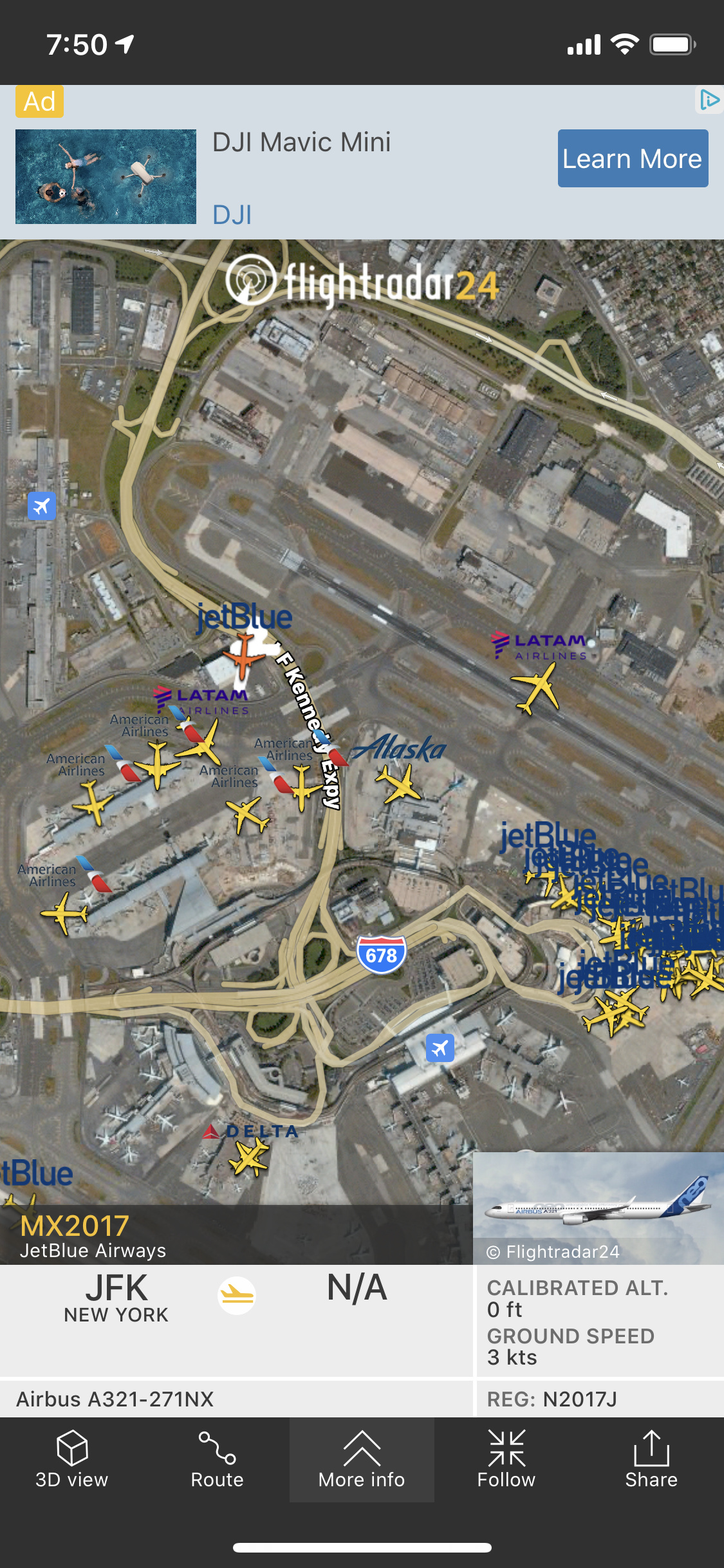Open the 3D view

(x=71, y=1460)
